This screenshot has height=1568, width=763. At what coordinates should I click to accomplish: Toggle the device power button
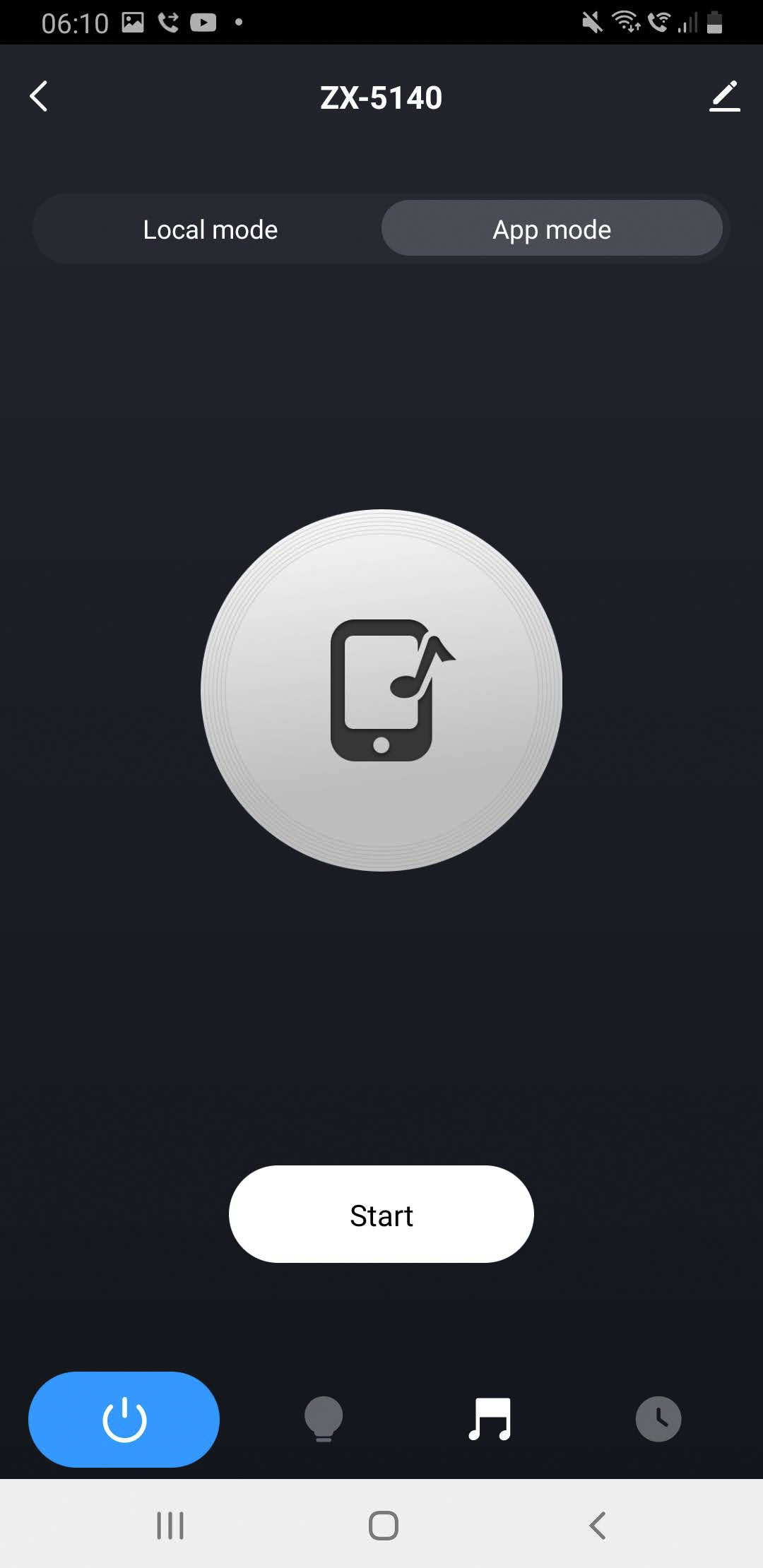click(x=124, y=1419)
